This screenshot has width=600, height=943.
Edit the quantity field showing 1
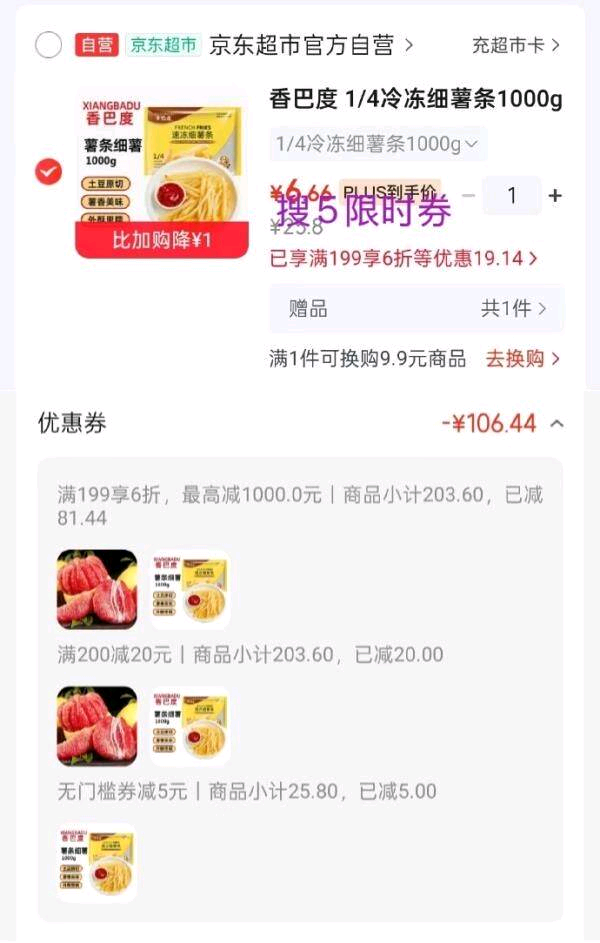tap(512, 195)
